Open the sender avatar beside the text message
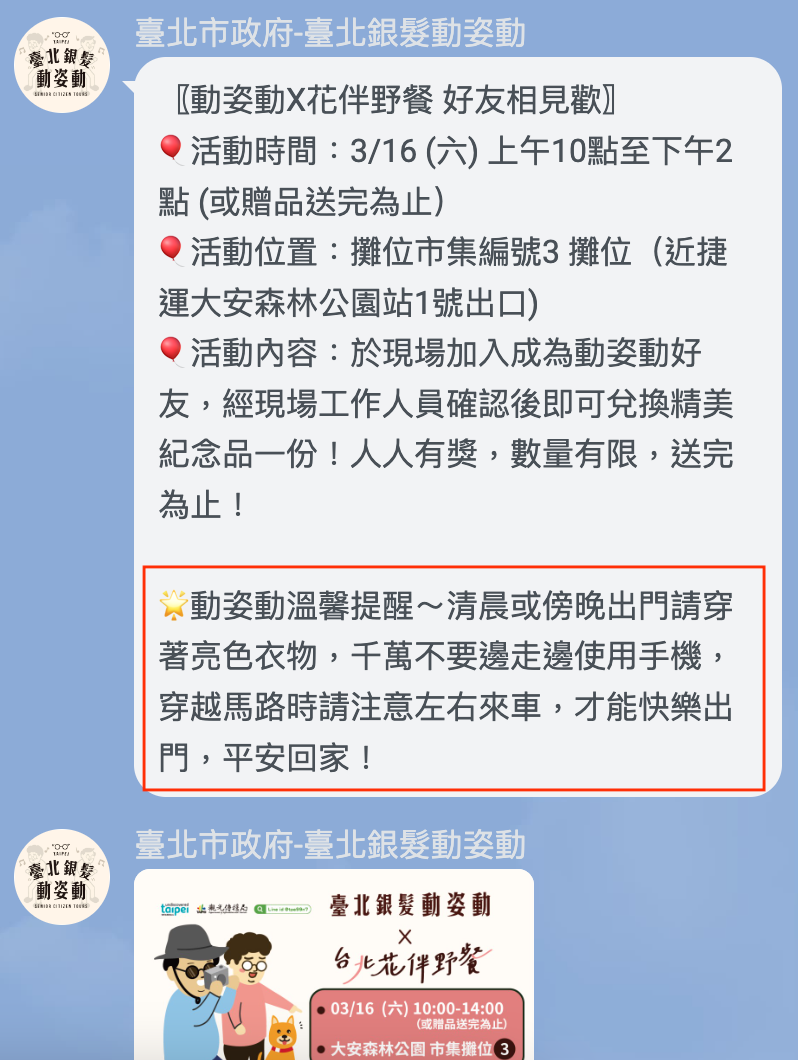Viewport: 798px width, 1060px height. [62, 65]
